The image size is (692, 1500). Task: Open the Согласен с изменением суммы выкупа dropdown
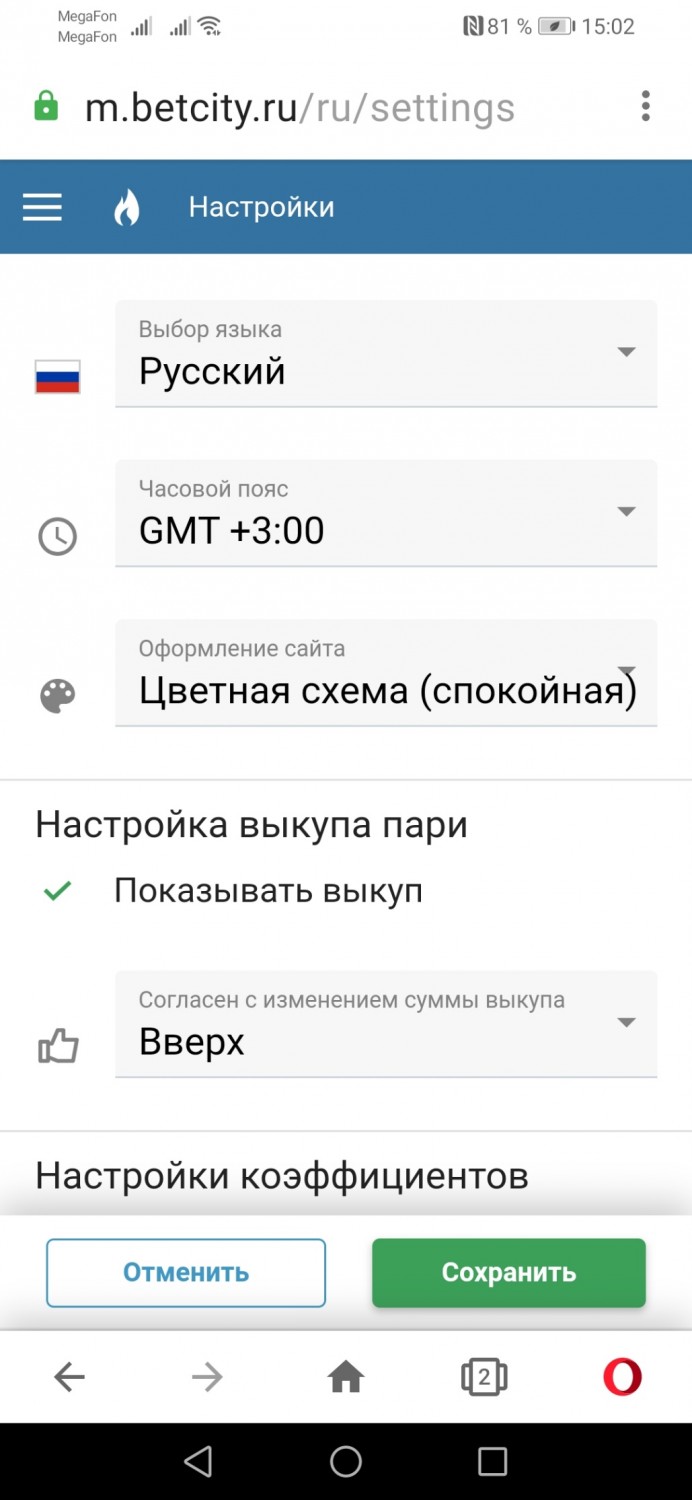tap(386, 1024)
